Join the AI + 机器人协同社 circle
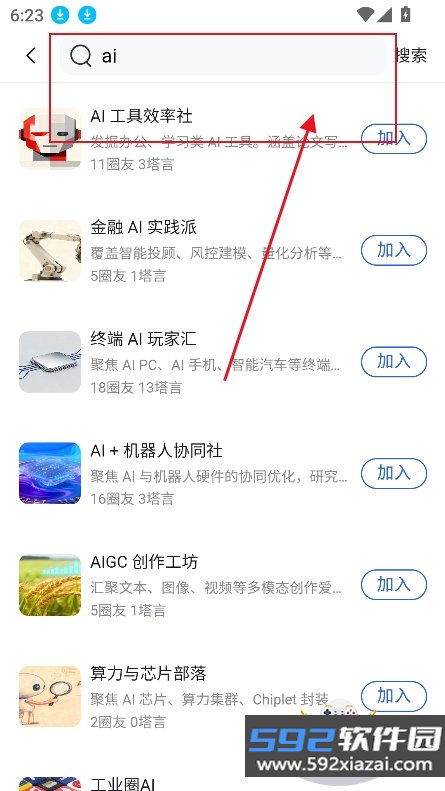The height and width of the screenshot is (791, 445). pyautogui.click(x=394, y=473)
